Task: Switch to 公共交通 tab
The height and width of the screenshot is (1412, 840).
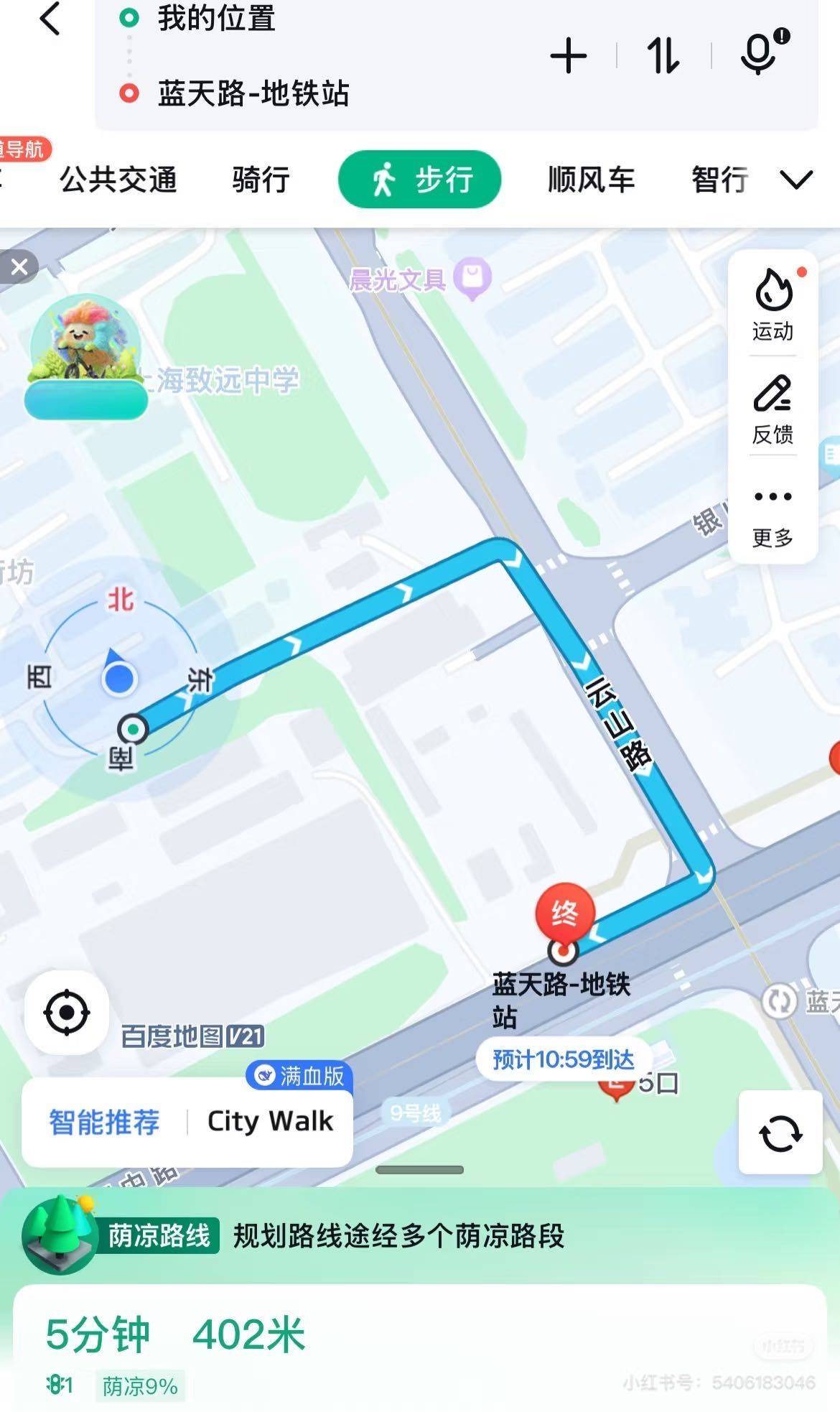Action: click(118, 180)
